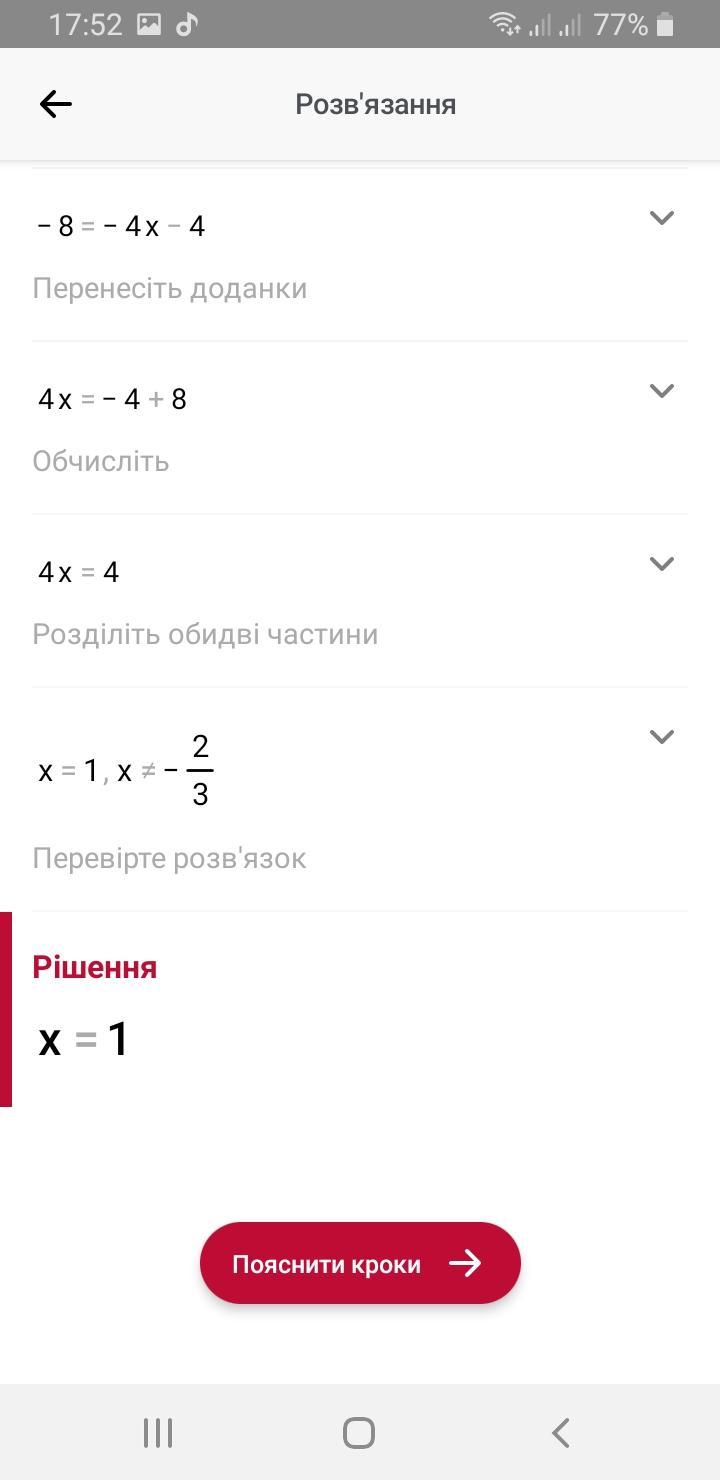Open recent apps from navigation bar
Viewport: 720px width, 1480px height.
(x=158, y=1433)
